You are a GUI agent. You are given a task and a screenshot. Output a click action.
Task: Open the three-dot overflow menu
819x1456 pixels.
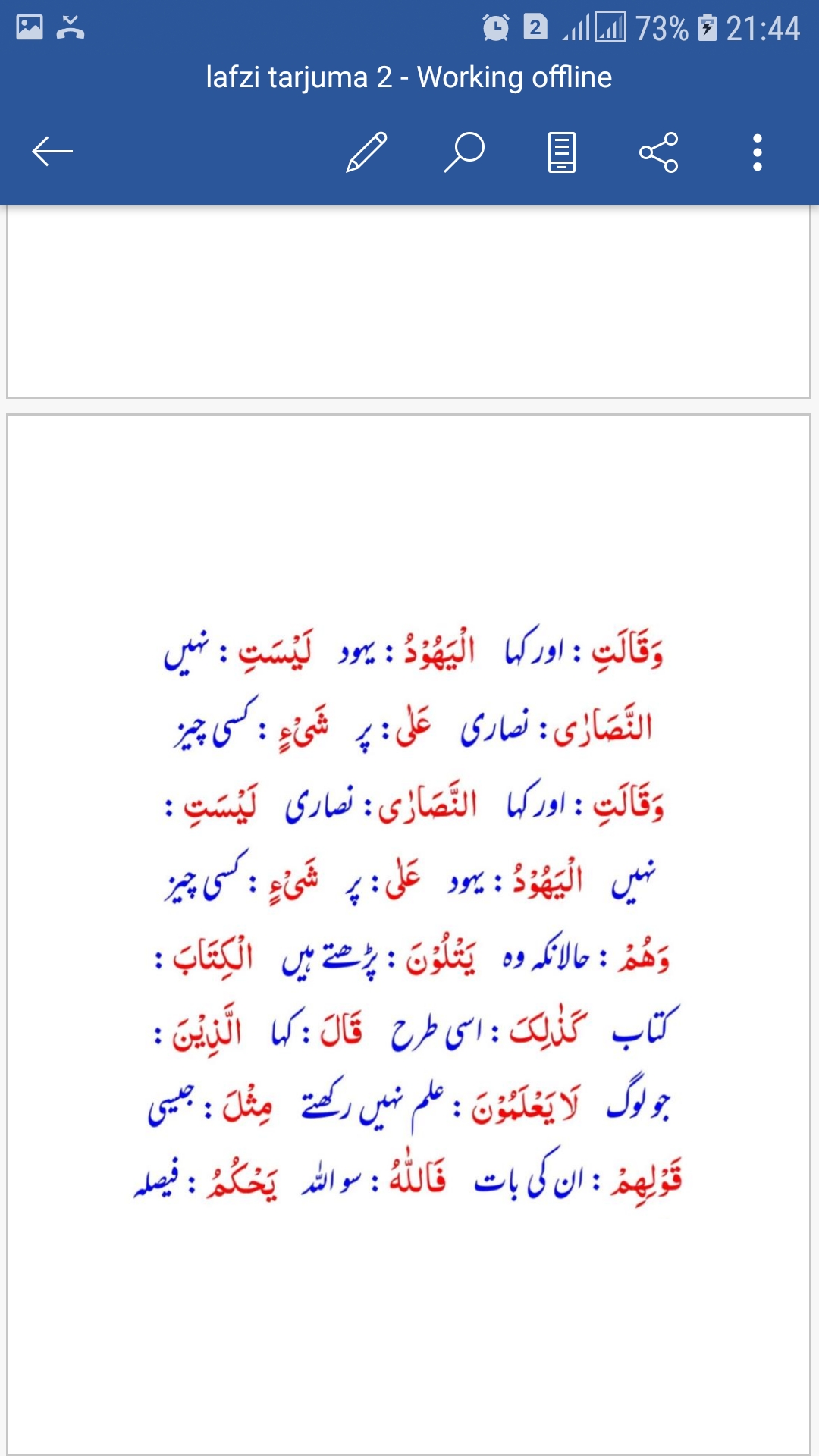(757, 152)
